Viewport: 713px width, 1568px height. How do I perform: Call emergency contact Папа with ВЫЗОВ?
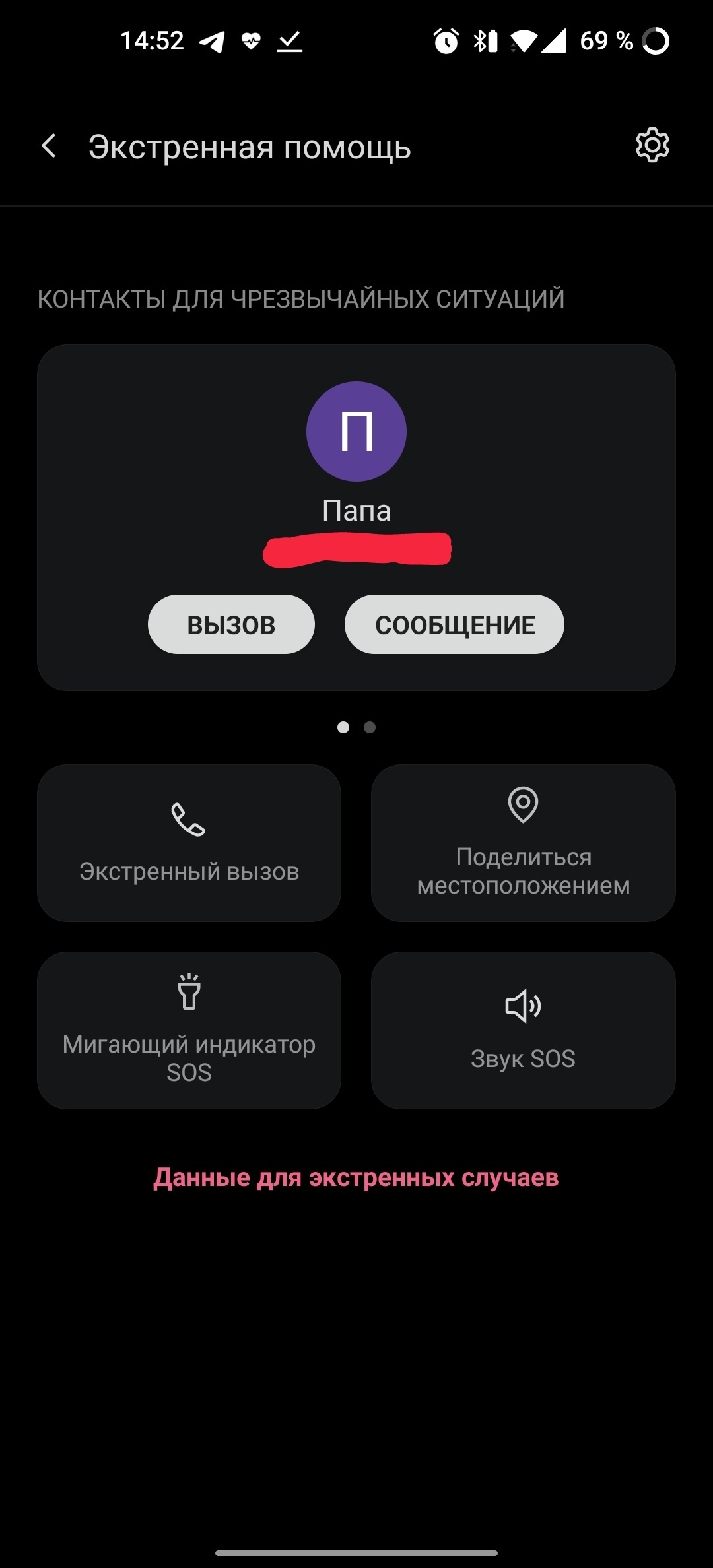click(231, 624)
